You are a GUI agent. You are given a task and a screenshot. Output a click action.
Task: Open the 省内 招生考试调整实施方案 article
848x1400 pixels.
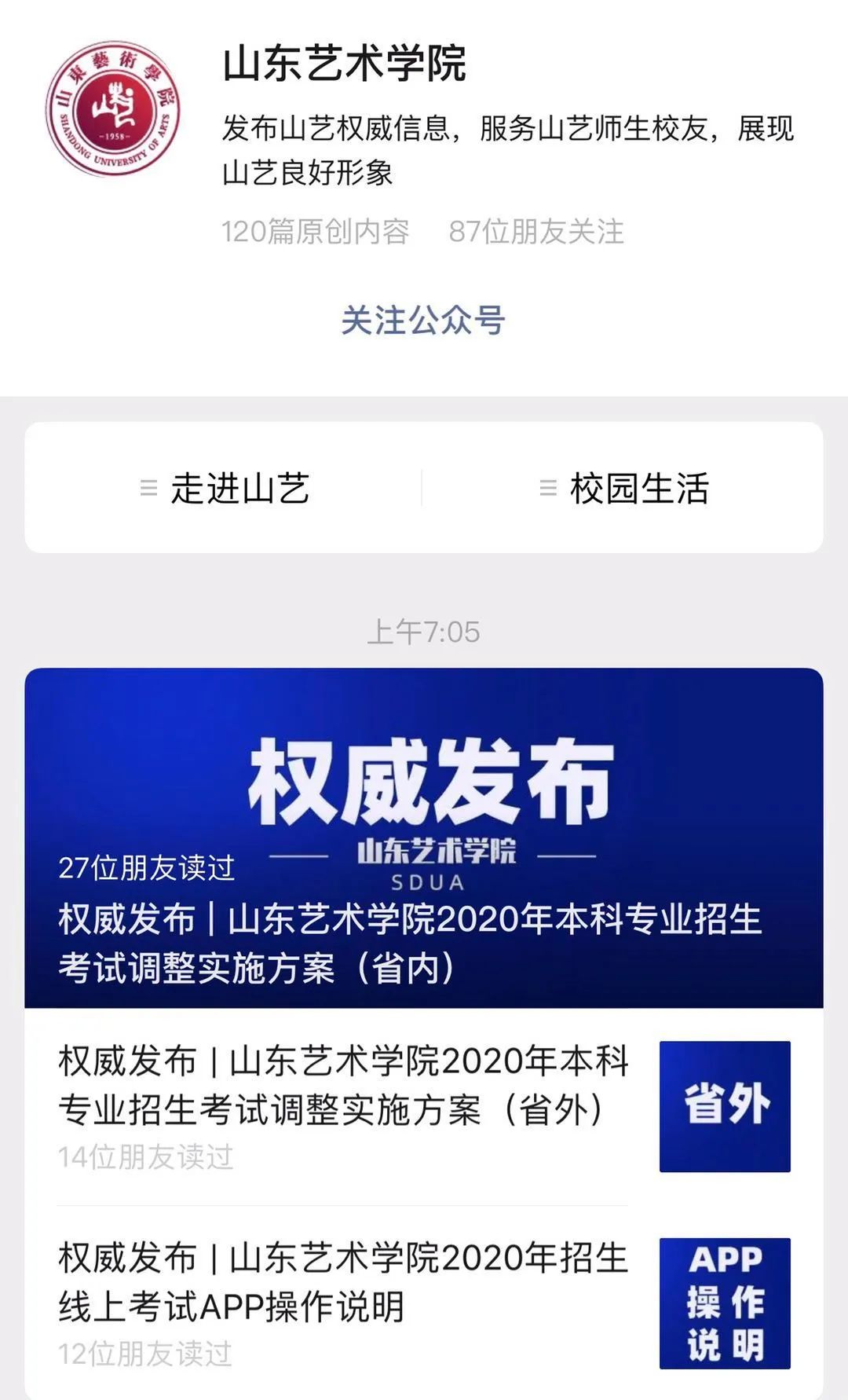tap(423, 837)
